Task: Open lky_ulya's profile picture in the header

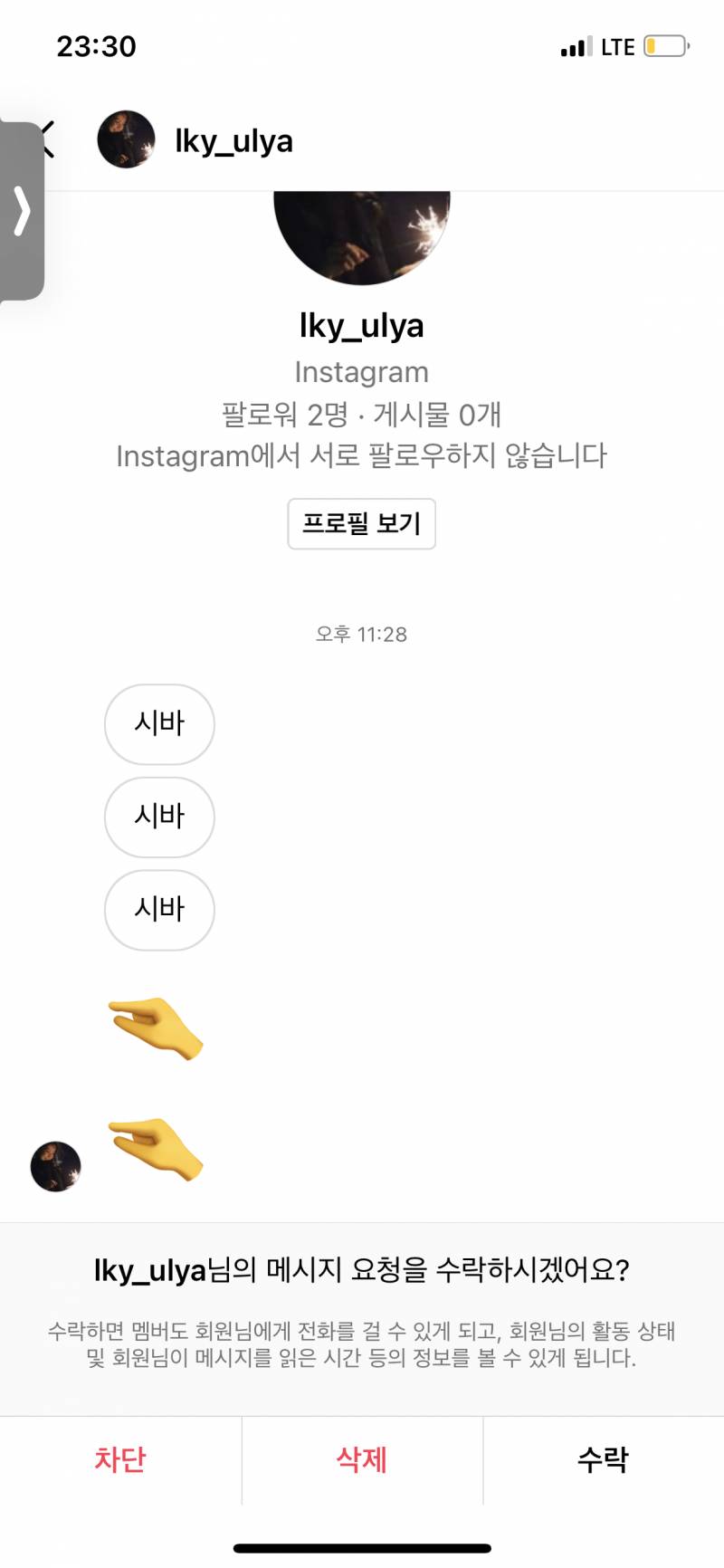Action: point(126,139)
